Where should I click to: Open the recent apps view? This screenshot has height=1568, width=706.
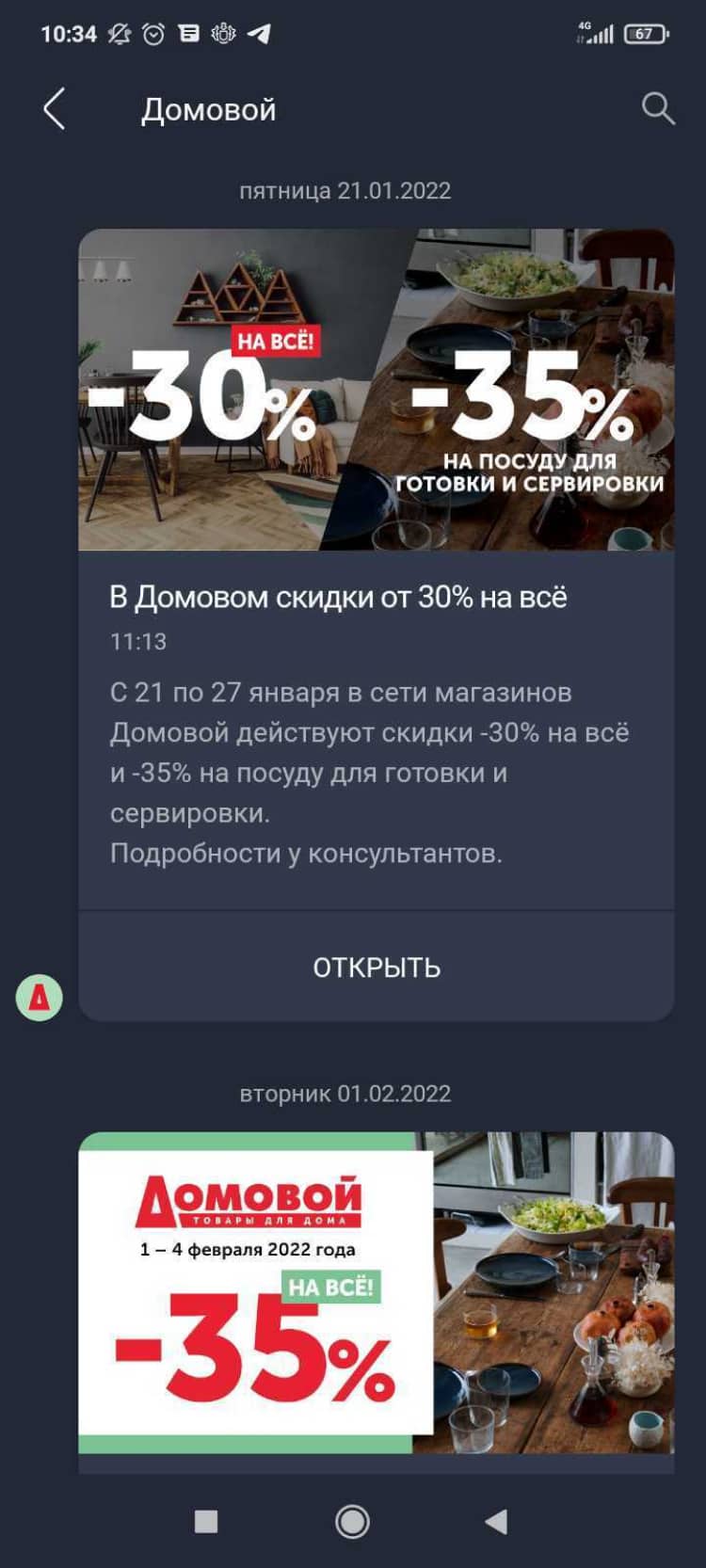click(x=206, y=1521)
